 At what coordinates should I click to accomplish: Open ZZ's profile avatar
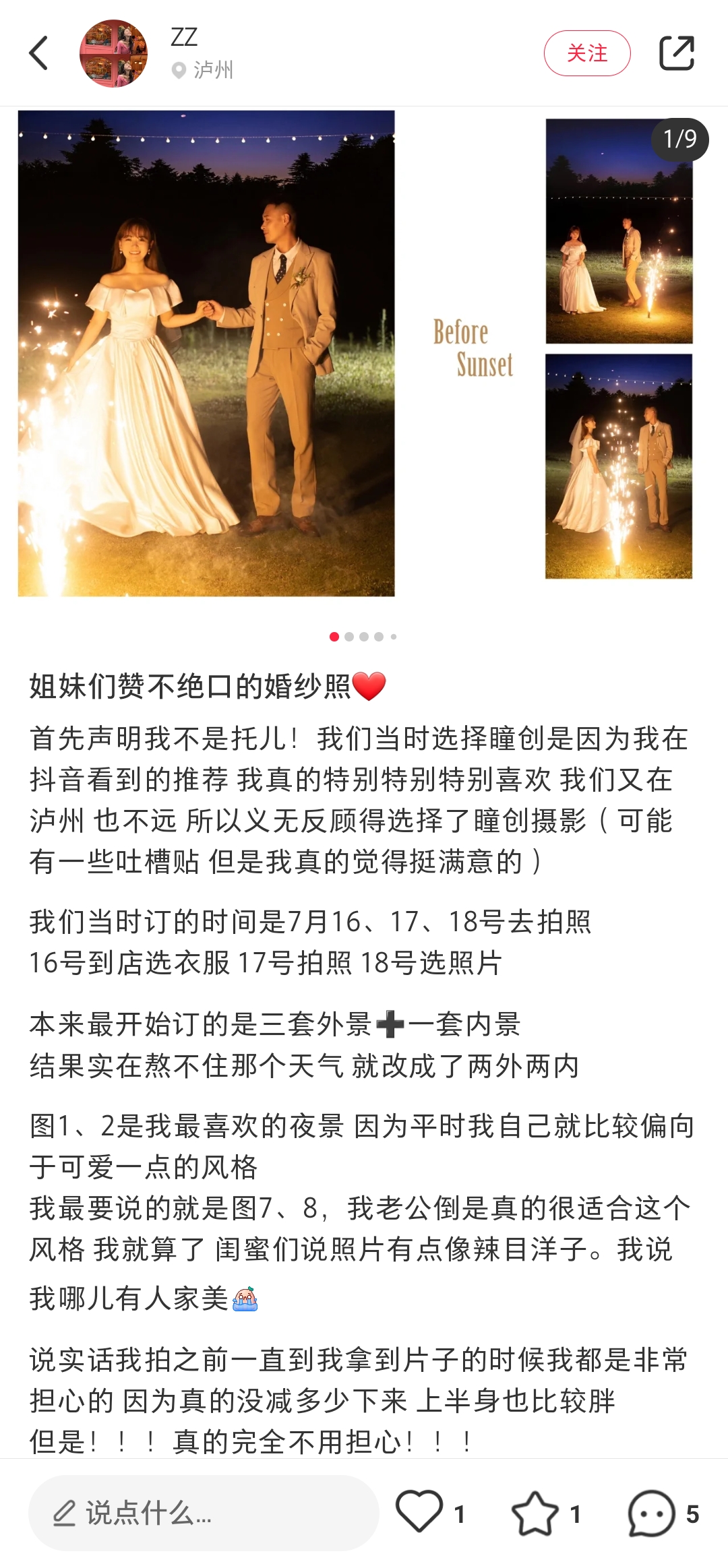click(113, 53)
